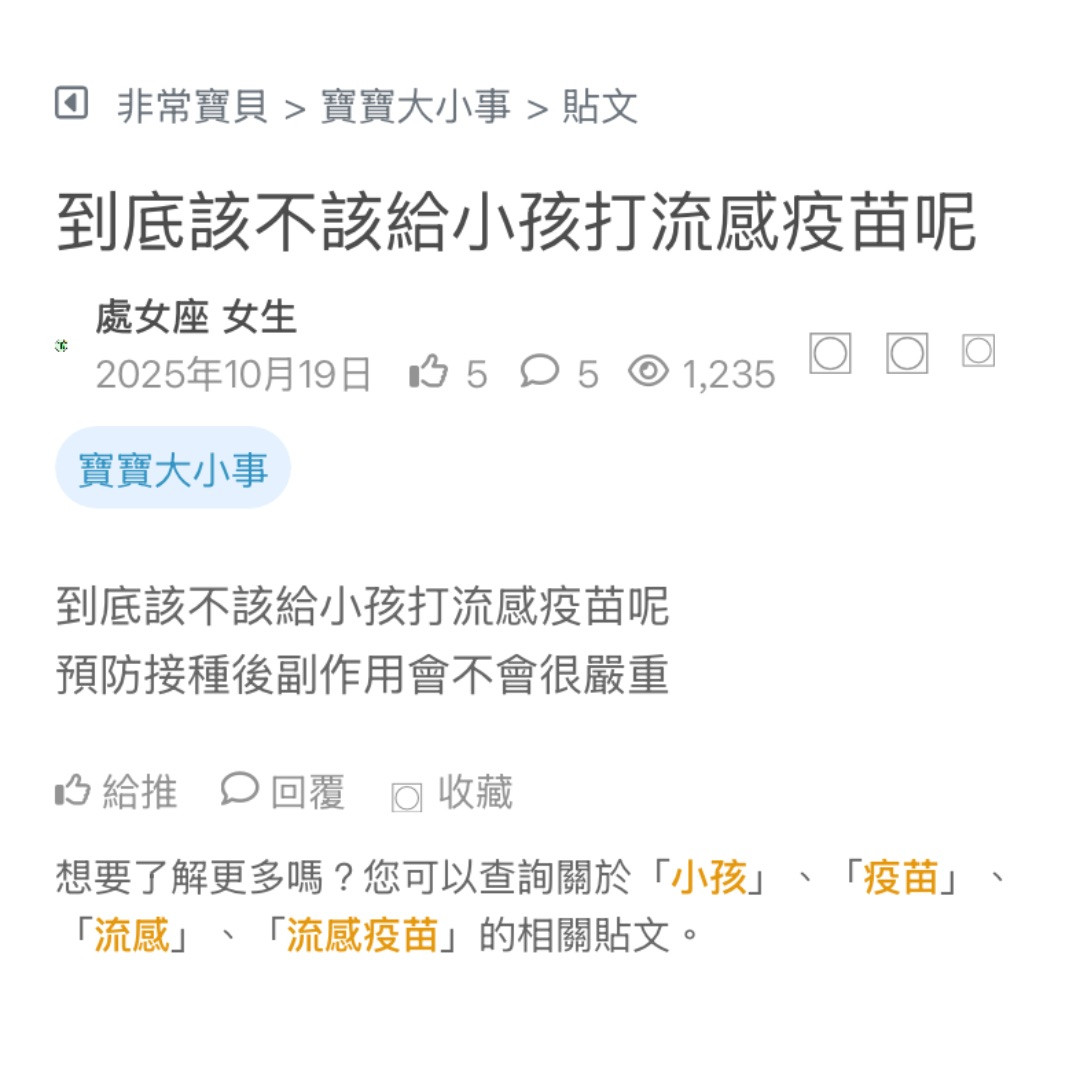Image resolution: width=1080 pixels, height=1080 pixels.
Task: Select the 寶寶大小事 category chip
Action: [x=173, y=468]
